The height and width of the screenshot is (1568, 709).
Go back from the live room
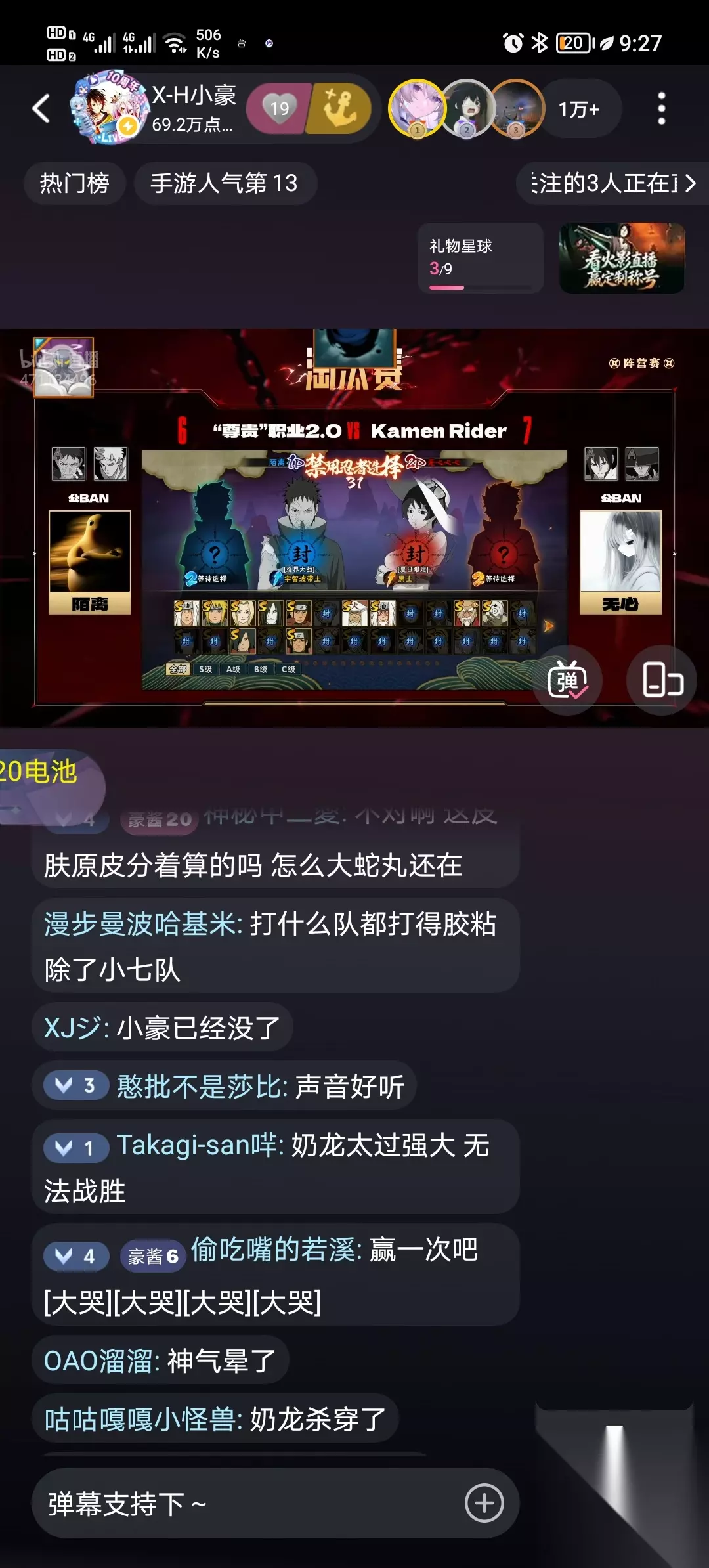point(41,108)
